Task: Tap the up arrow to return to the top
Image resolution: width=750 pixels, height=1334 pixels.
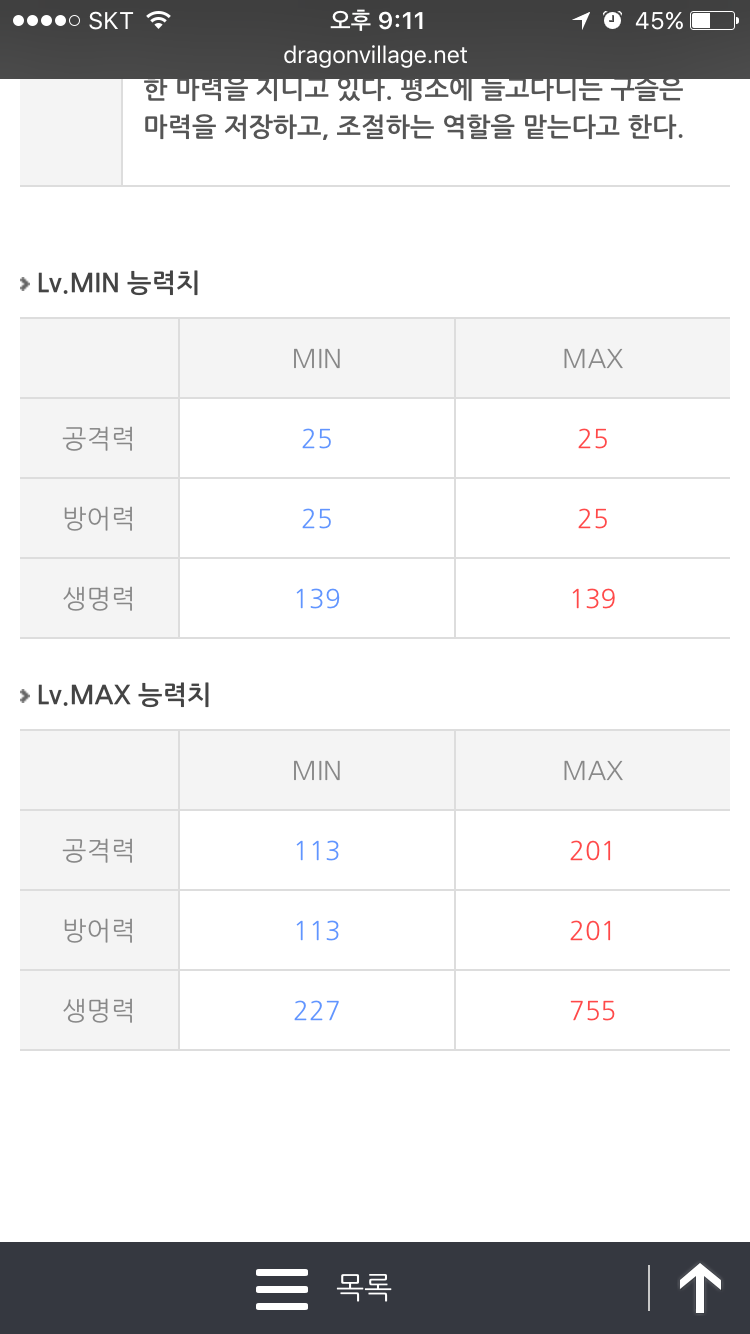Action: coord(700,1288)
